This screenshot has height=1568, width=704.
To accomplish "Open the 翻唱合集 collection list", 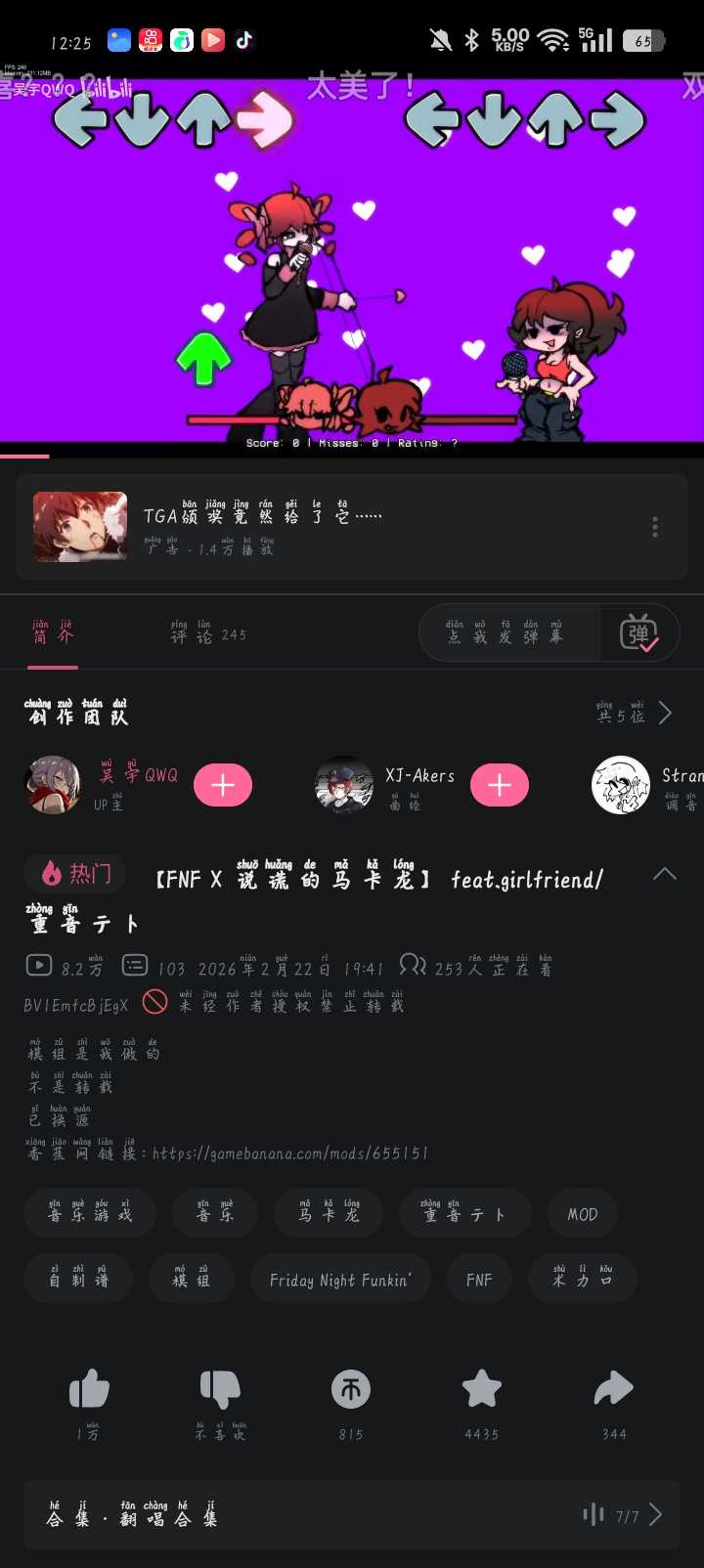I will (x=352, y=1515).
